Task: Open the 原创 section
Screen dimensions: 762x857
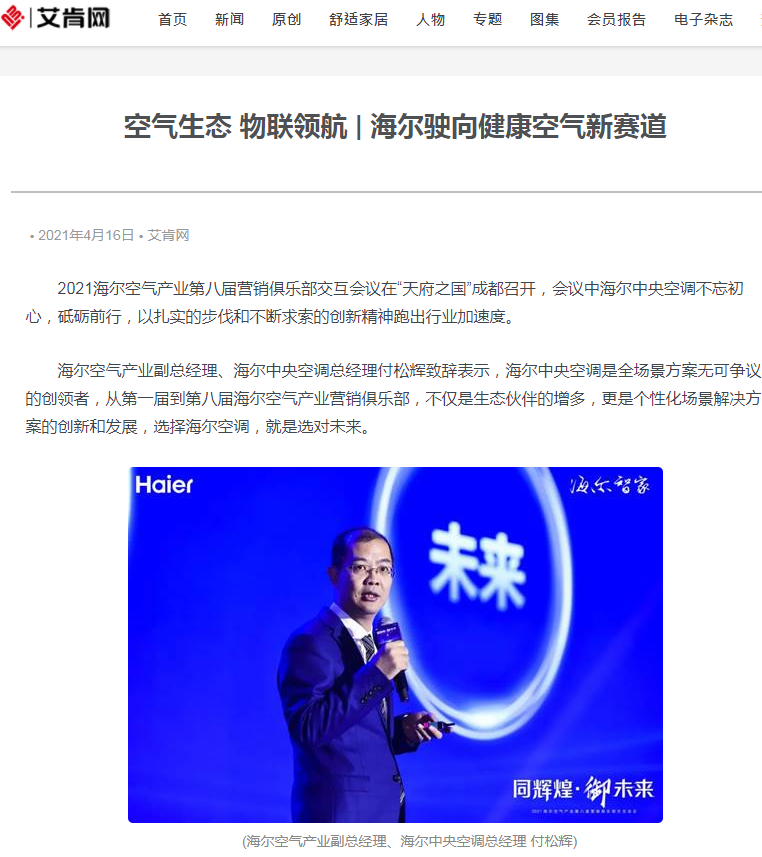Action: point(286,19)
